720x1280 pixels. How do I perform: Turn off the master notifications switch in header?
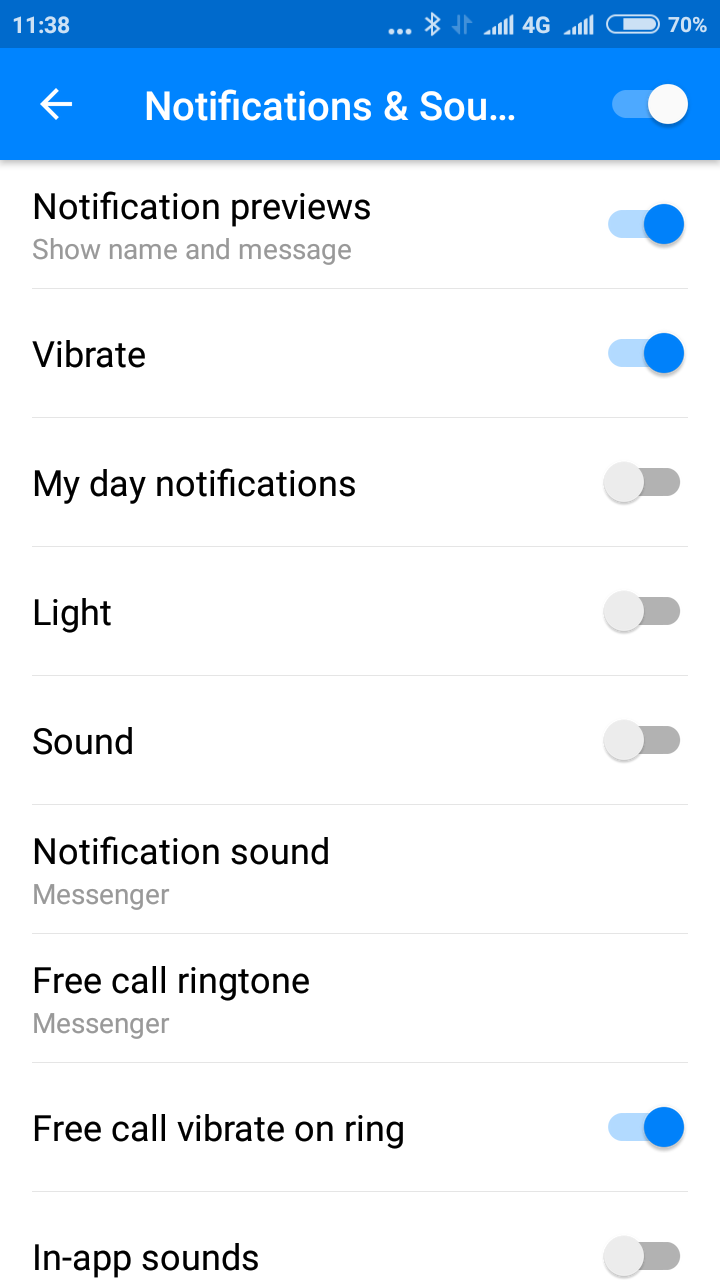click(649, 104)
